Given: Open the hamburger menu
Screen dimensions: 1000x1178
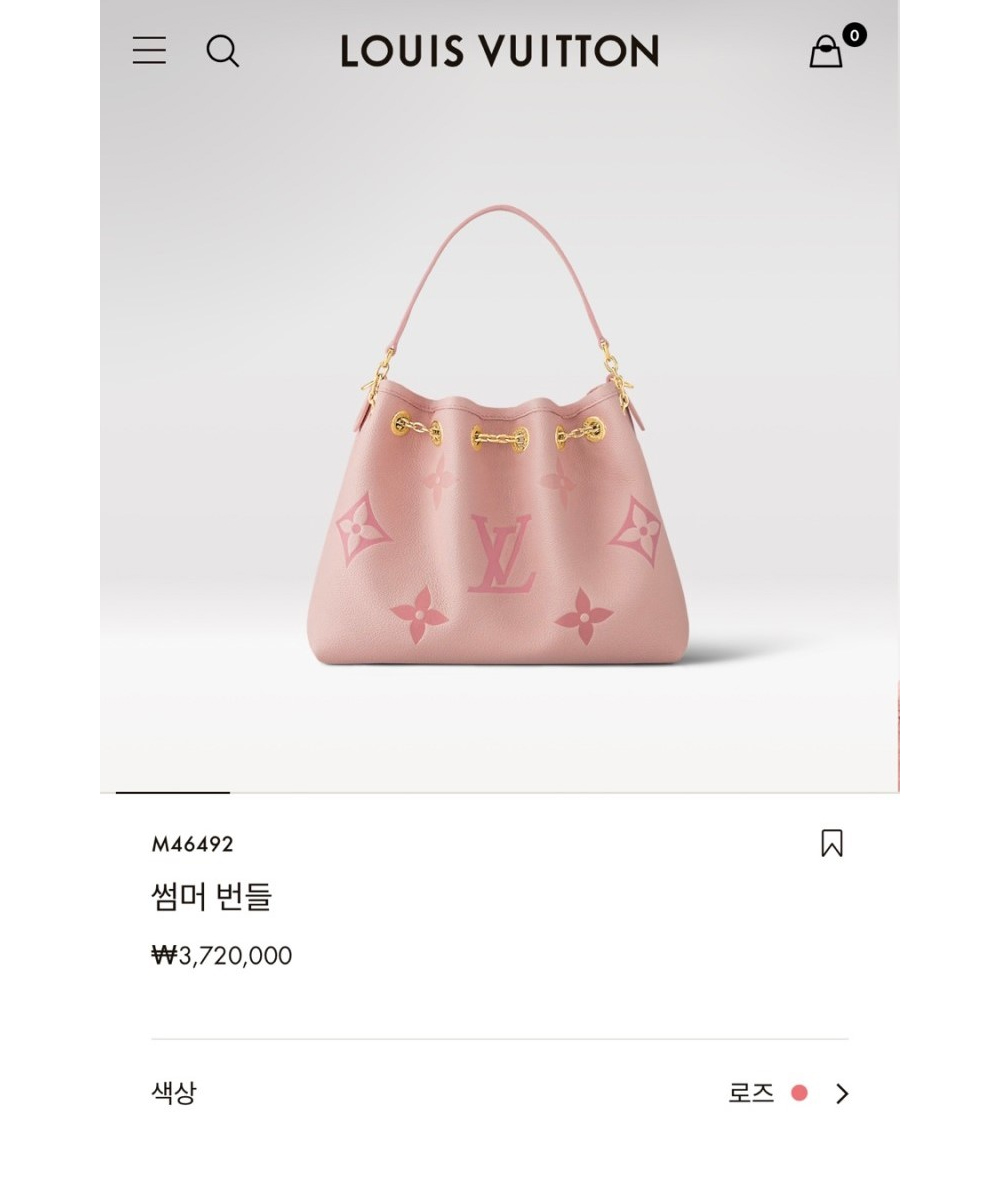Looking at the screenshot, I should tap(149, 51).
